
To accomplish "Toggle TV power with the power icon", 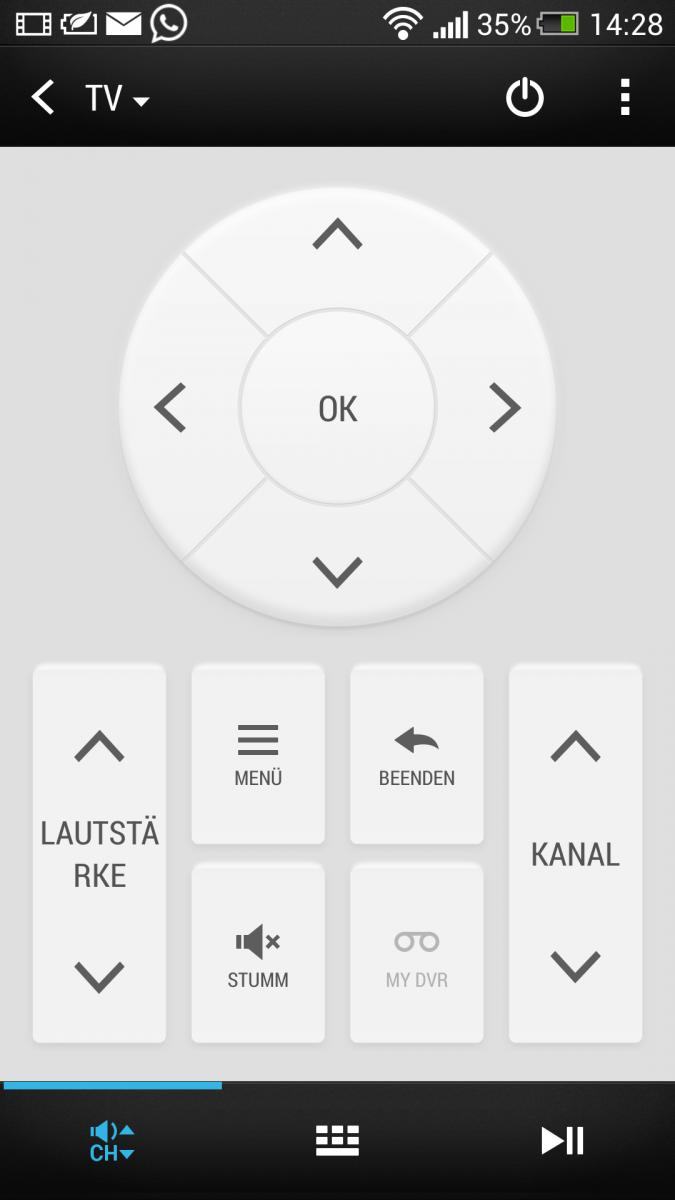I will (x=525, y=98).
